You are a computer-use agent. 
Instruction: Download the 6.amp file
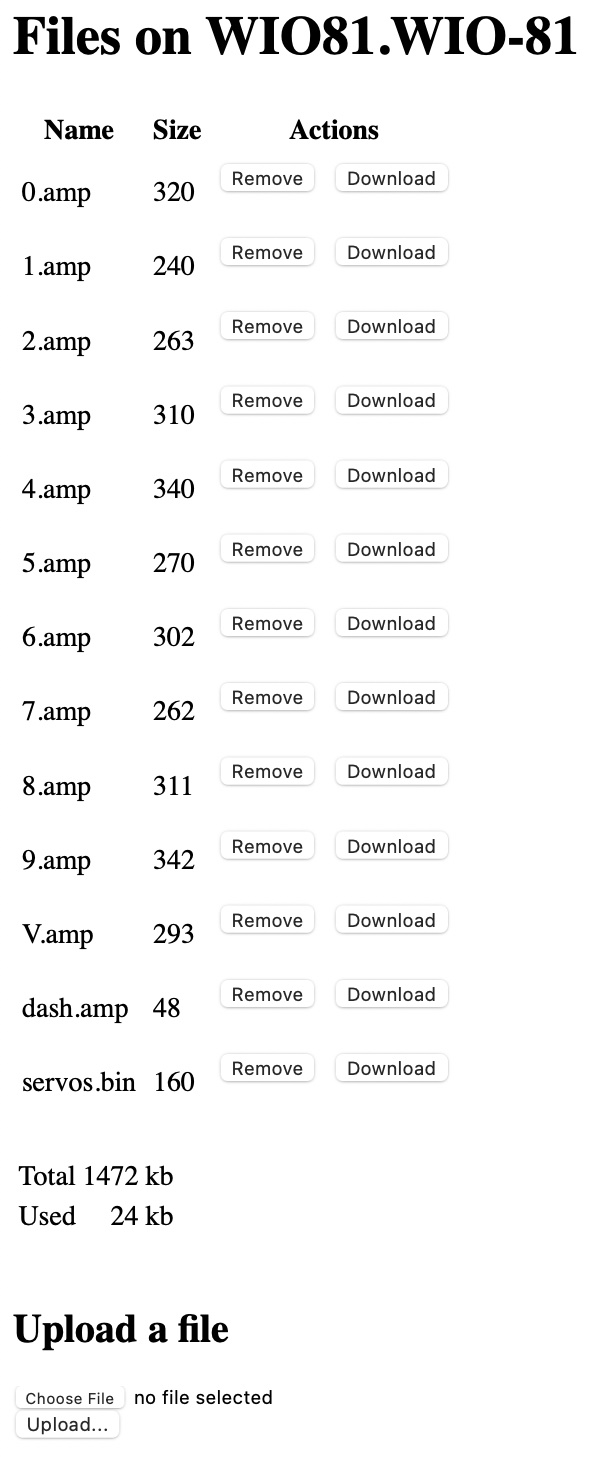coord(391,623)
